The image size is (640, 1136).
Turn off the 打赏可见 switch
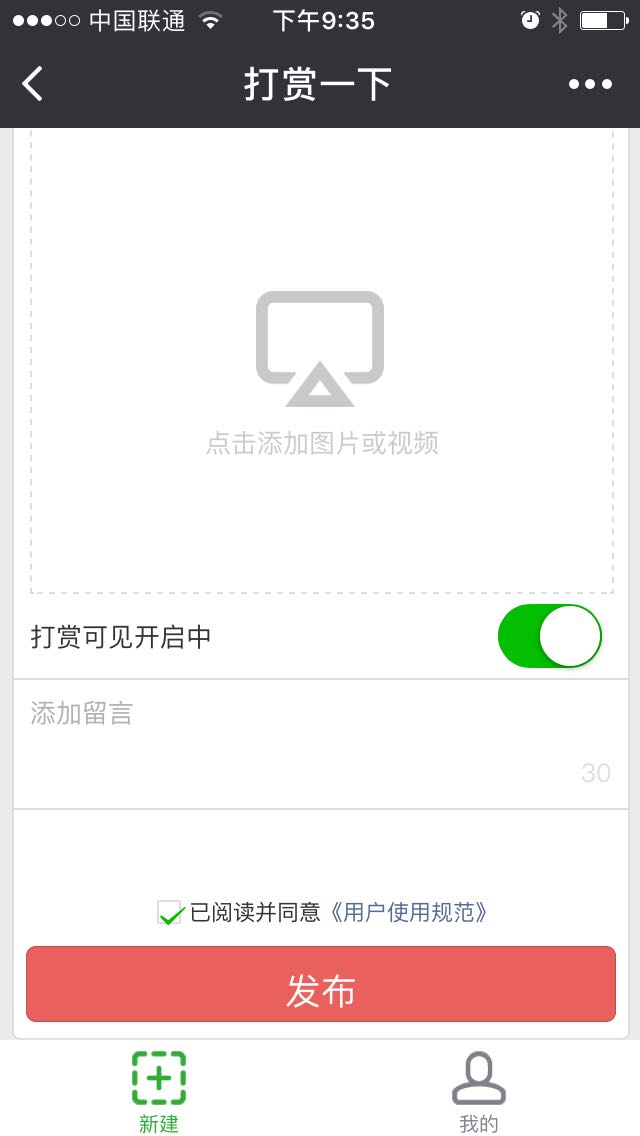click(x=550, y=636)
